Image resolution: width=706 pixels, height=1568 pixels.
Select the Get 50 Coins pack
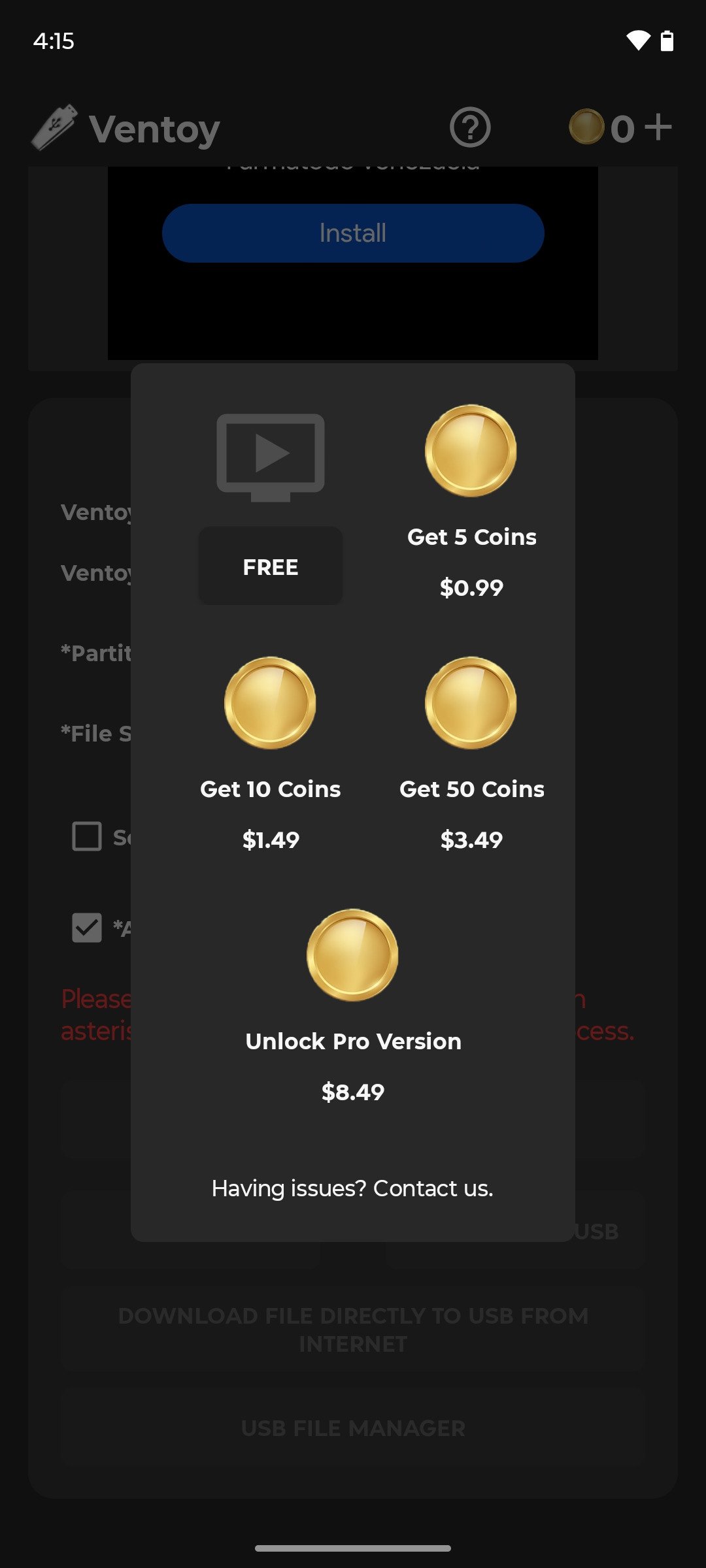click(471, 754)
